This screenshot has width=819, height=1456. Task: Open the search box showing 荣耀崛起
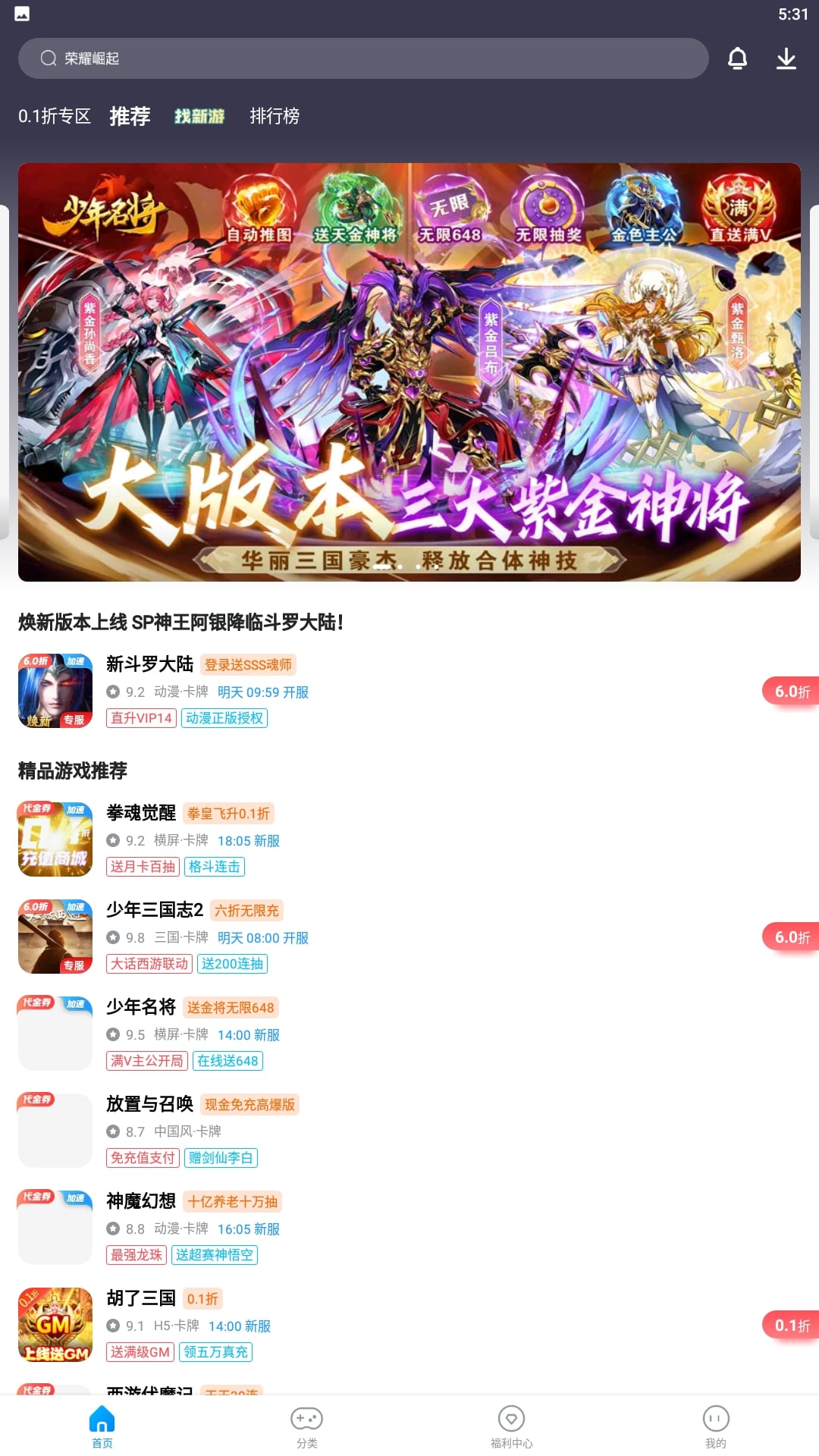click(x=362, y=58)
